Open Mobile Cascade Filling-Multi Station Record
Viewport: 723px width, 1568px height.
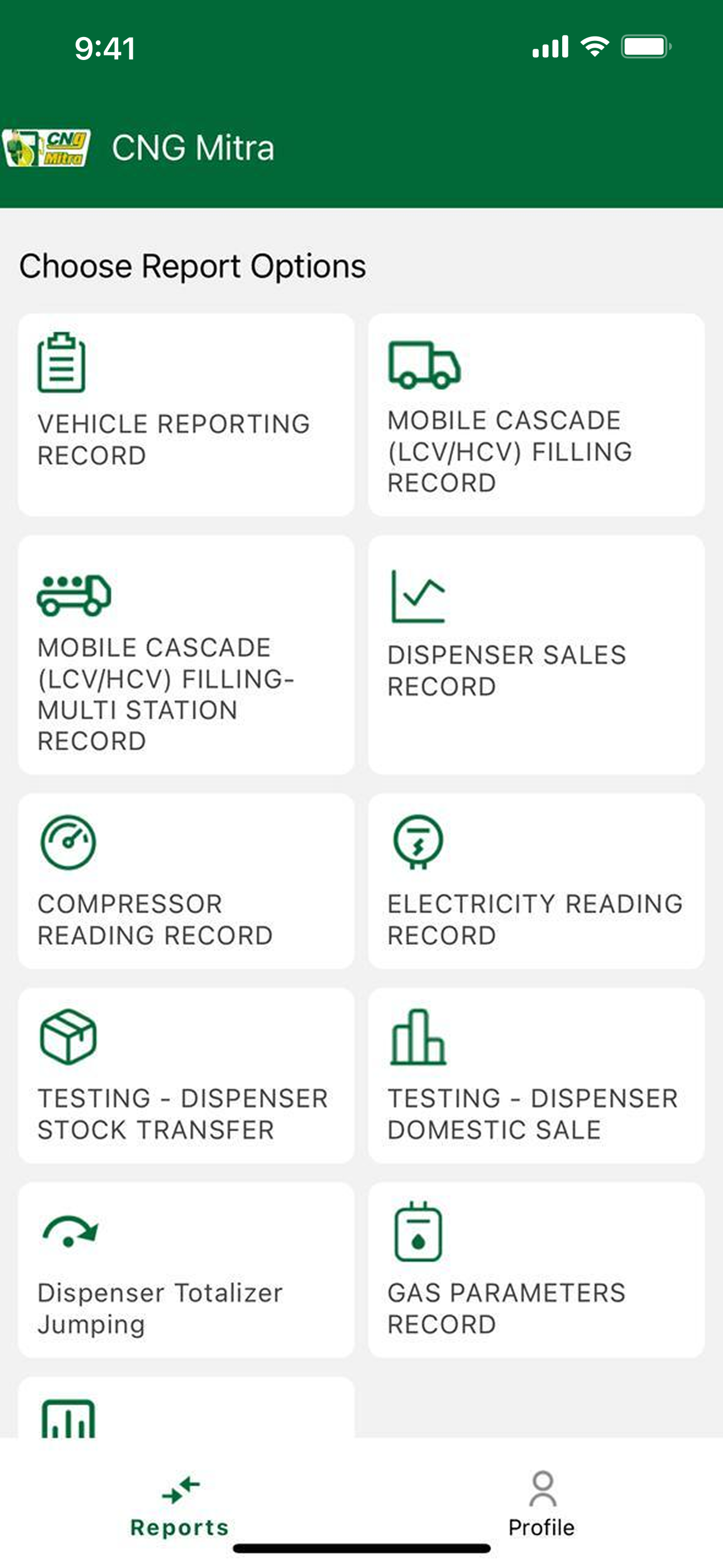coord(186,655)
